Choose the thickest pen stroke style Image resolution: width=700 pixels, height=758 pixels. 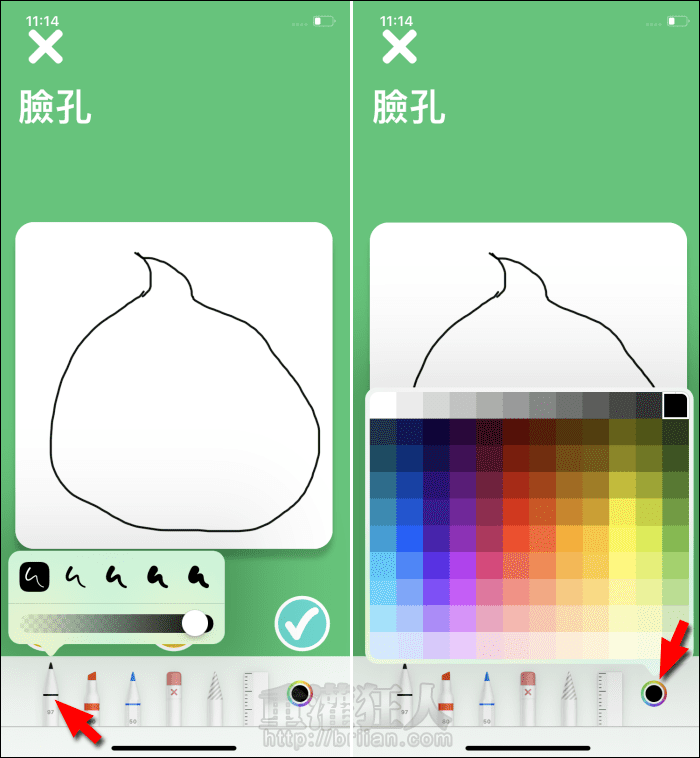click(x=197, y=575)
